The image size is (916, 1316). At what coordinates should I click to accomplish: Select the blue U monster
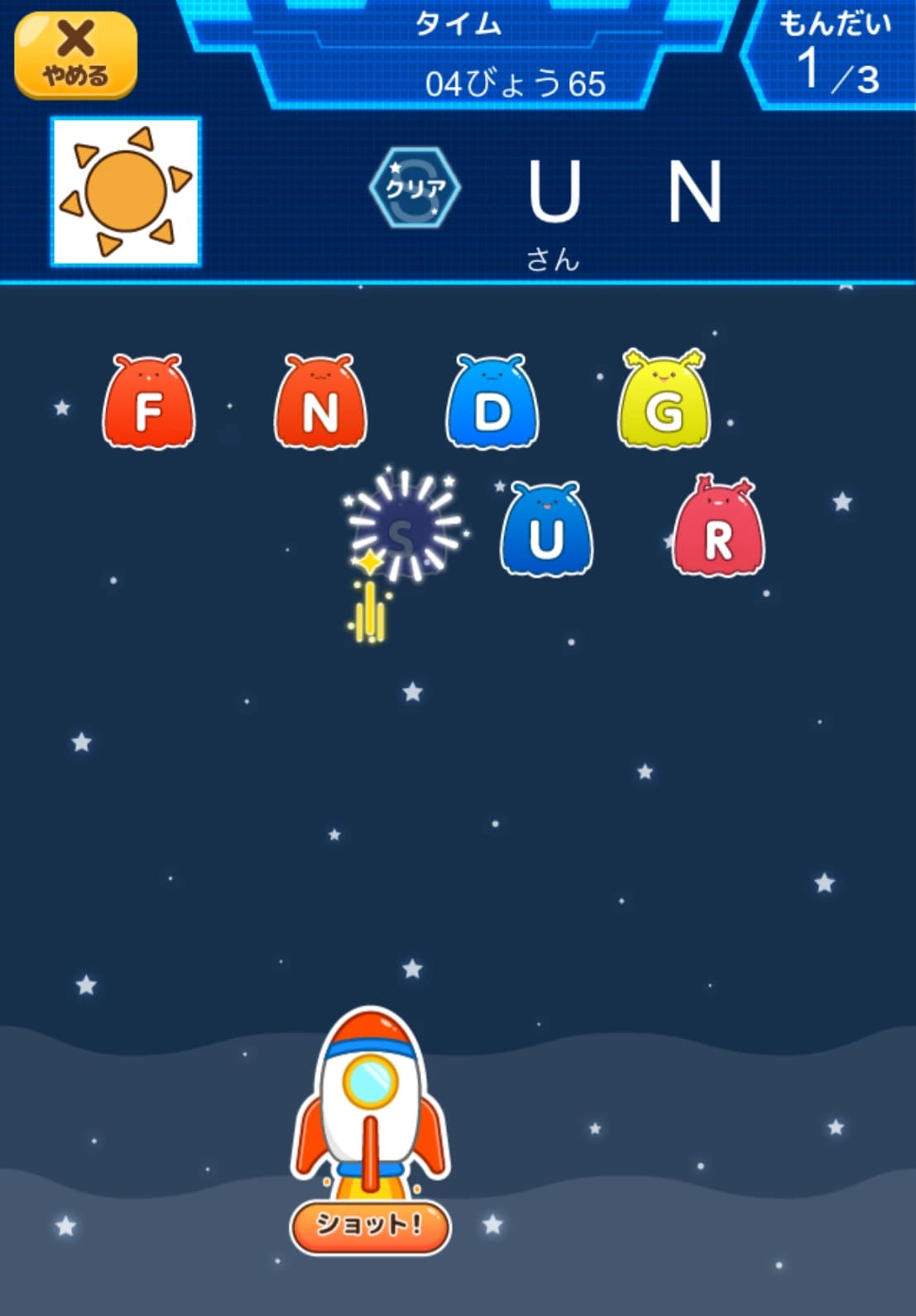coord(546,531)
